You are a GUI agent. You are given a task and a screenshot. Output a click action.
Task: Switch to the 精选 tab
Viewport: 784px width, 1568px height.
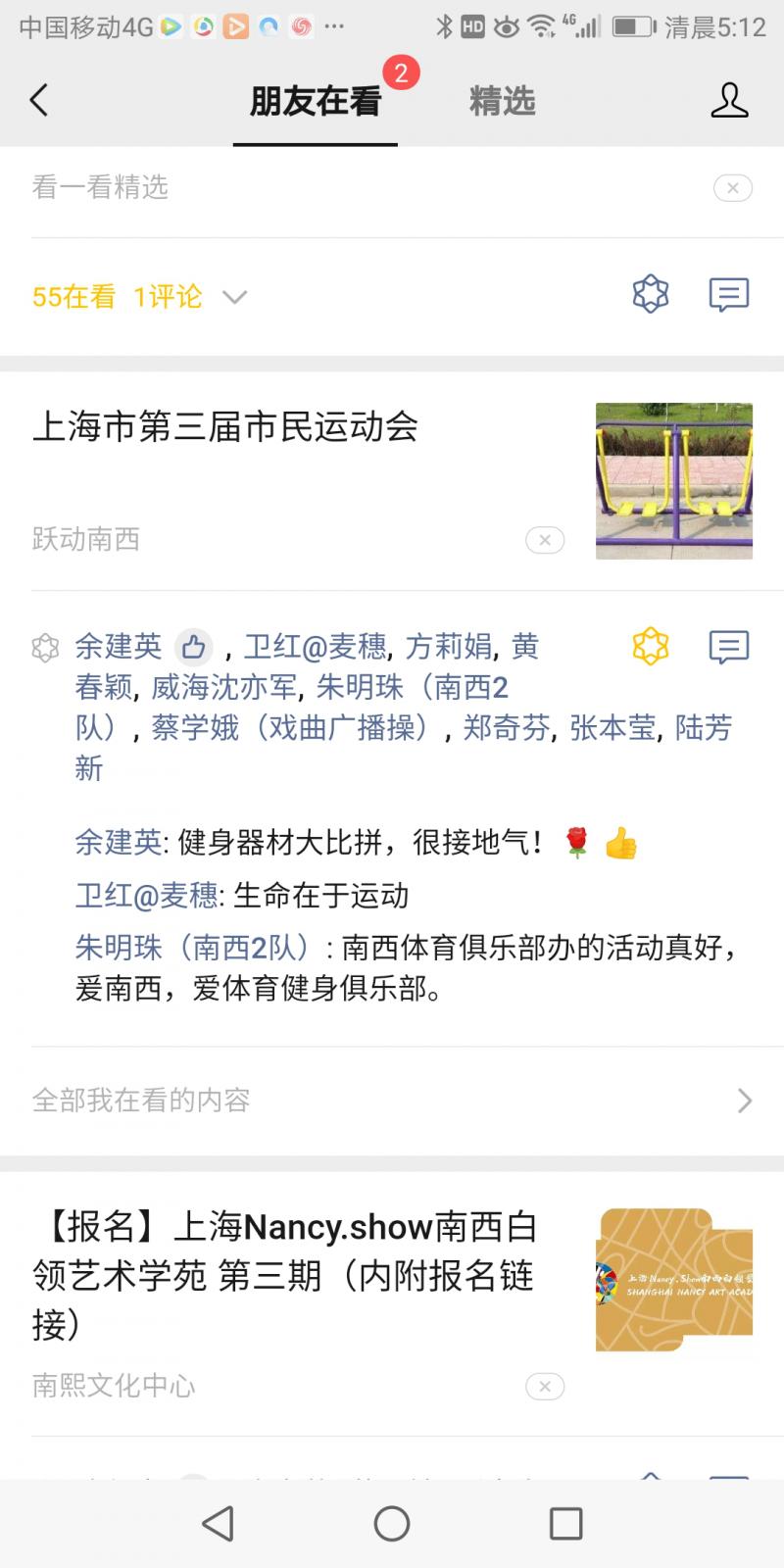tap(502, 101)
